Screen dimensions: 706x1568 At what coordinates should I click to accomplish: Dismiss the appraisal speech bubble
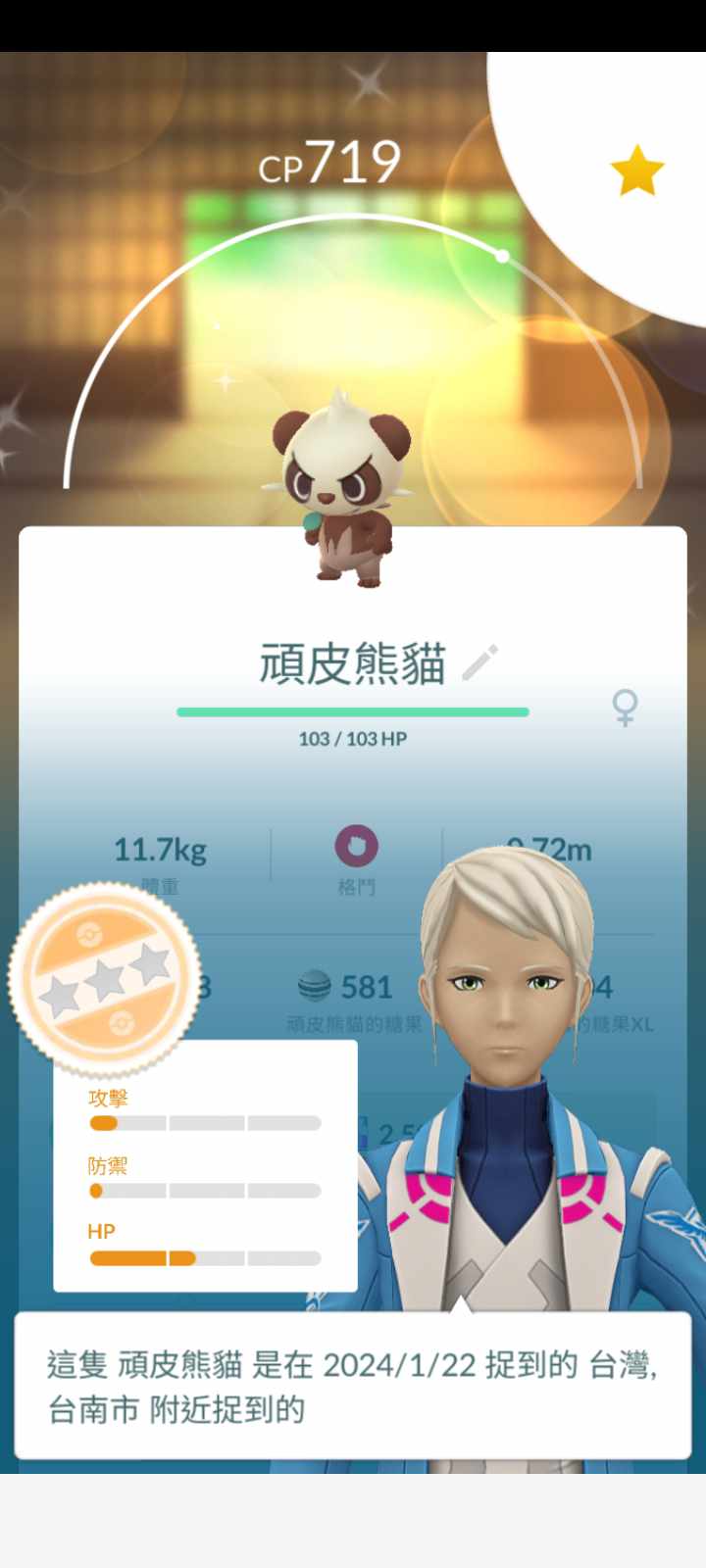353,1386
